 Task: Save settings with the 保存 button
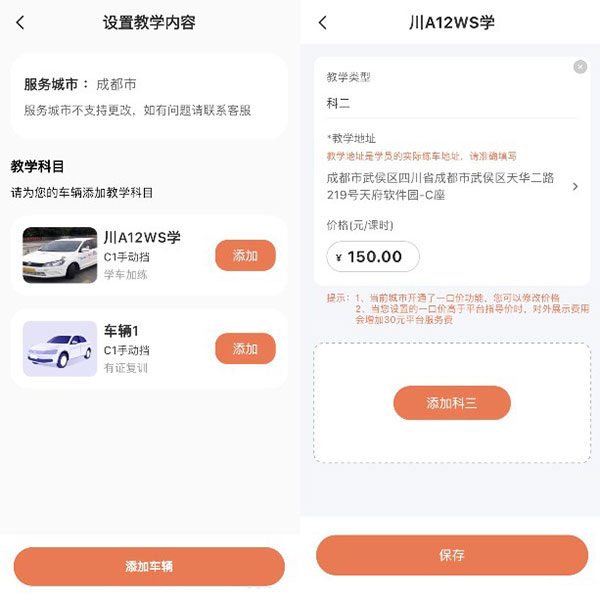coord(452,555)
